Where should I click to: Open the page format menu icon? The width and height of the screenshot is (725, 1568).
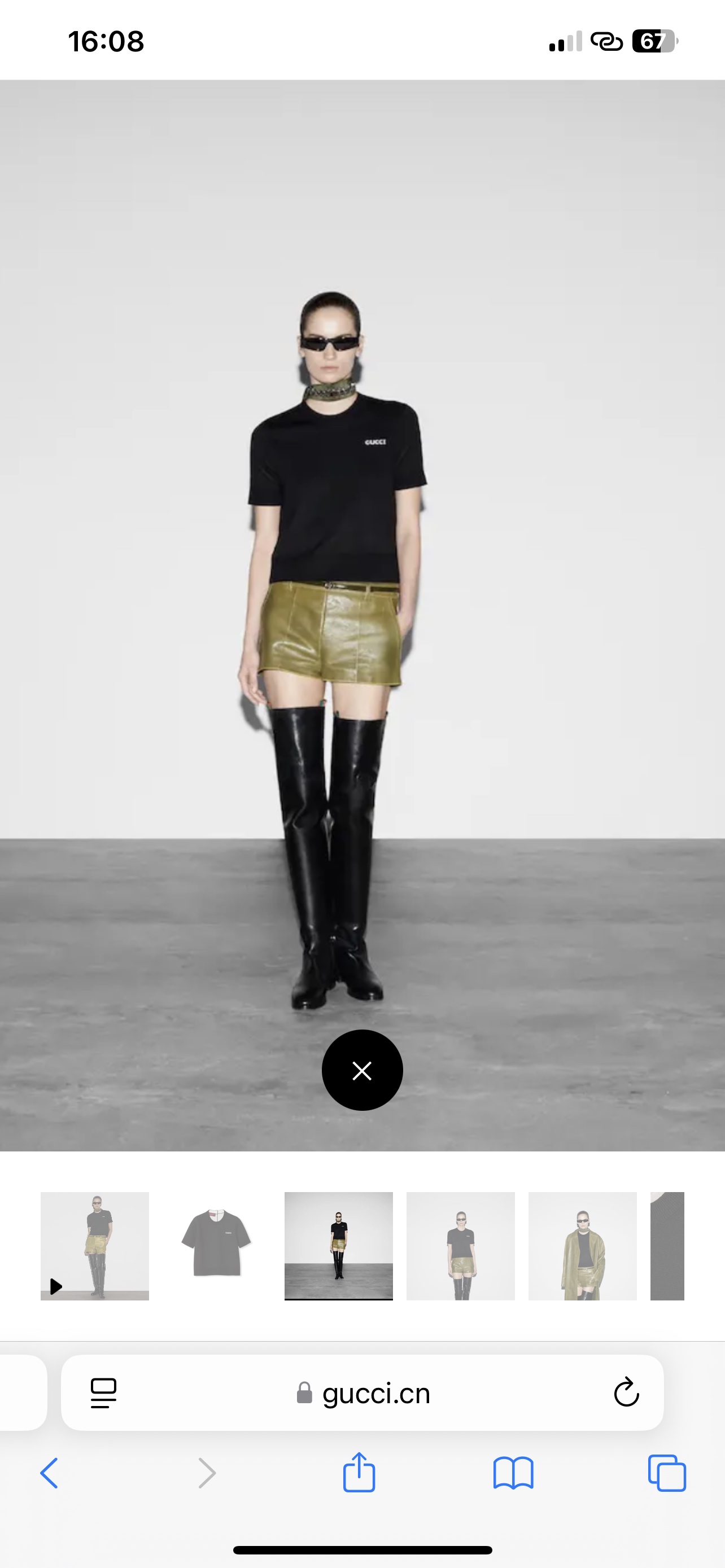[103, 1392]
